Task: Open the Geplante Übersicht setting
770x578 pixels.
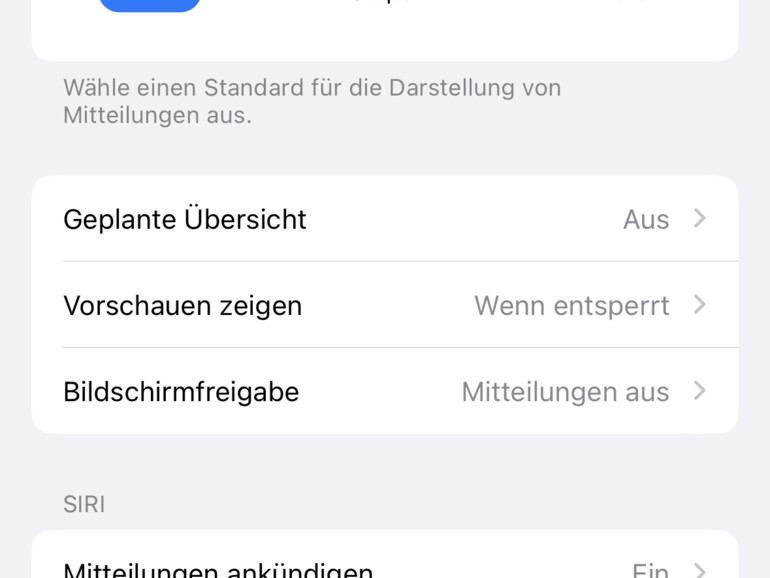Action: tap(385, 219)
